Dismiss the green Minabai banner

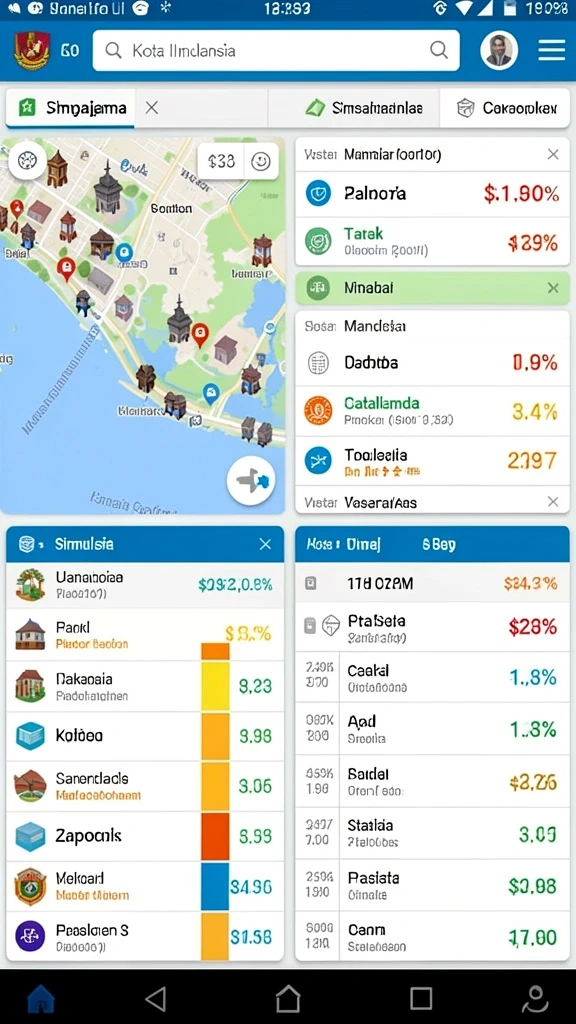point(552,288)
